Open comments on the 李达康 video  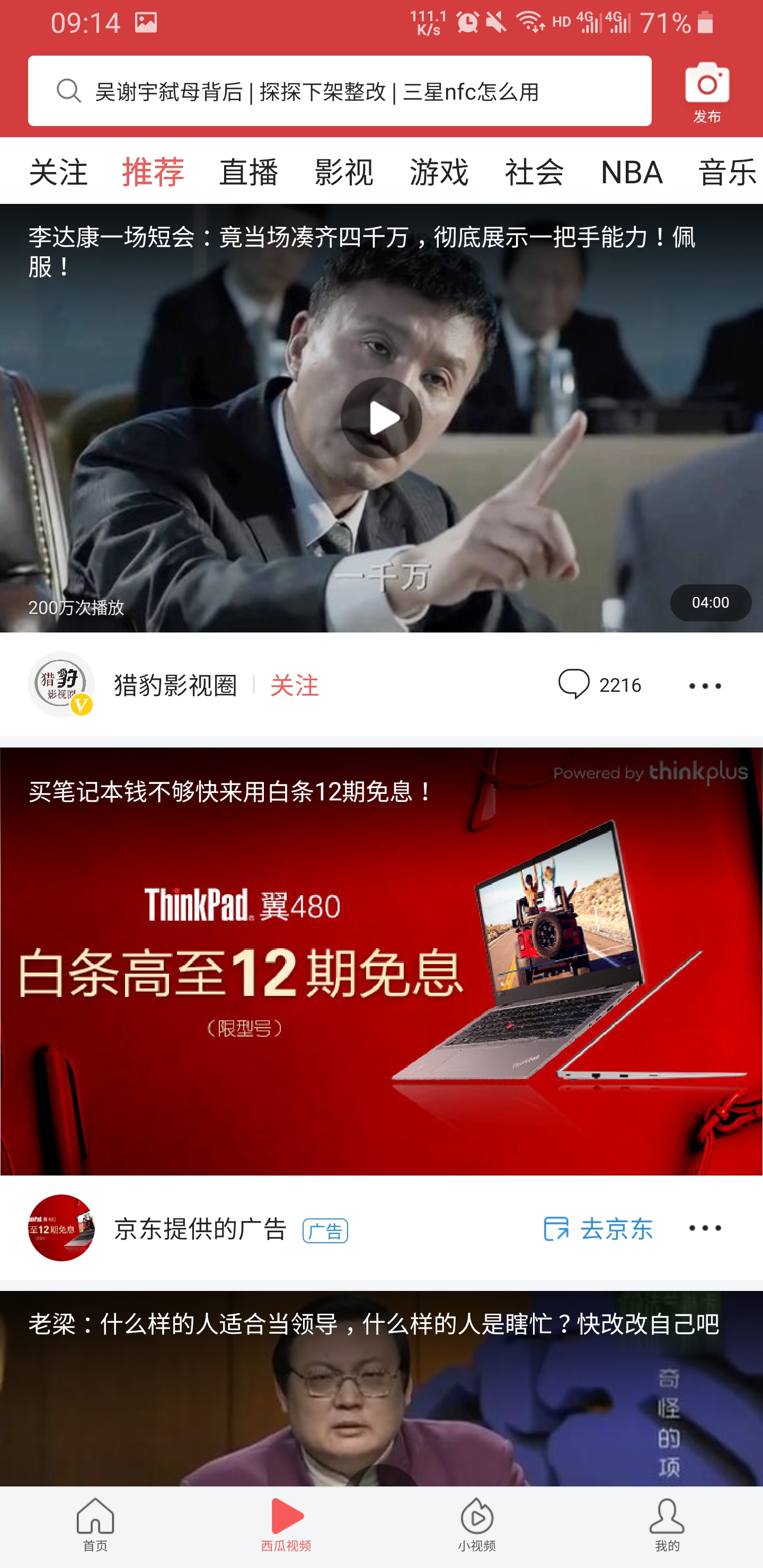(599, 685)
